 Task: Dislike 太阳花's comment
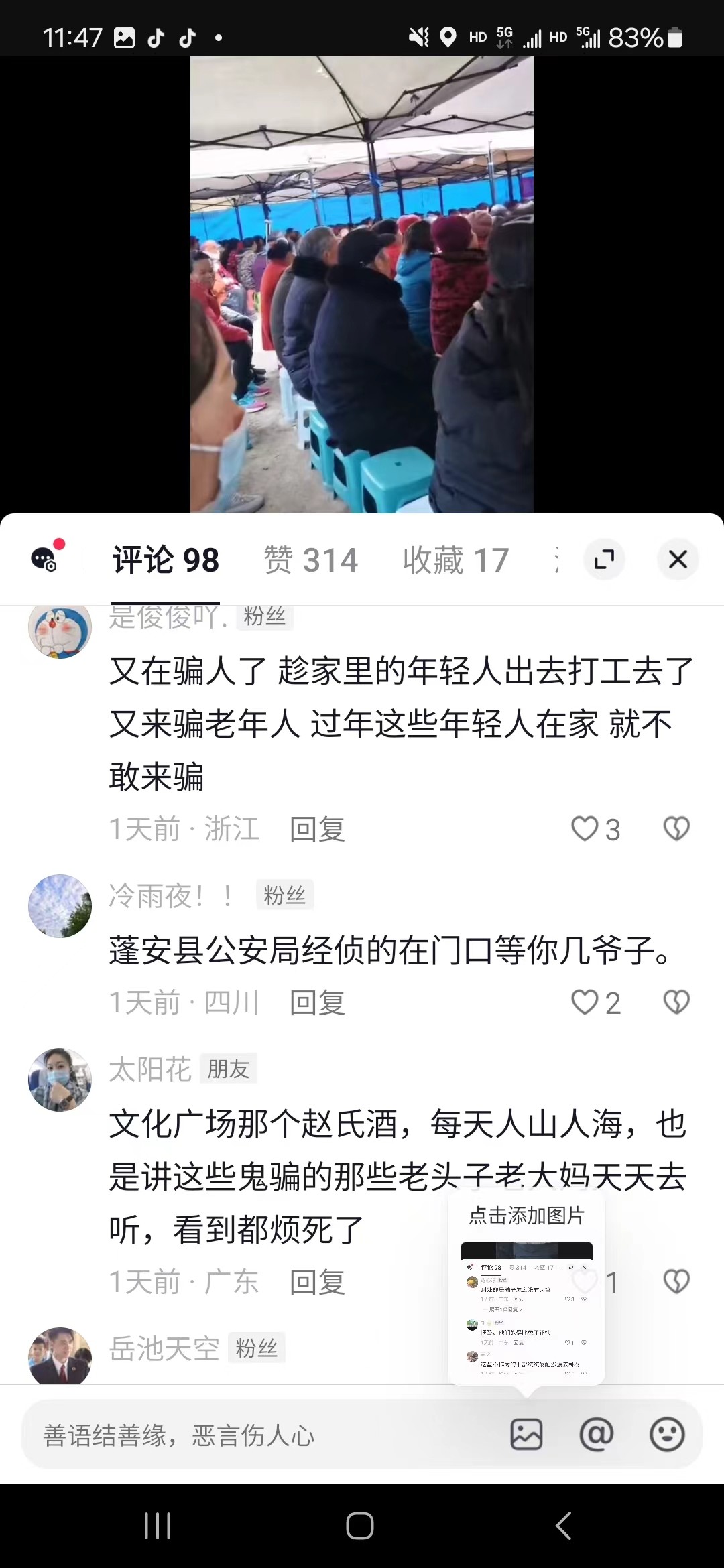pos(676,1281)
